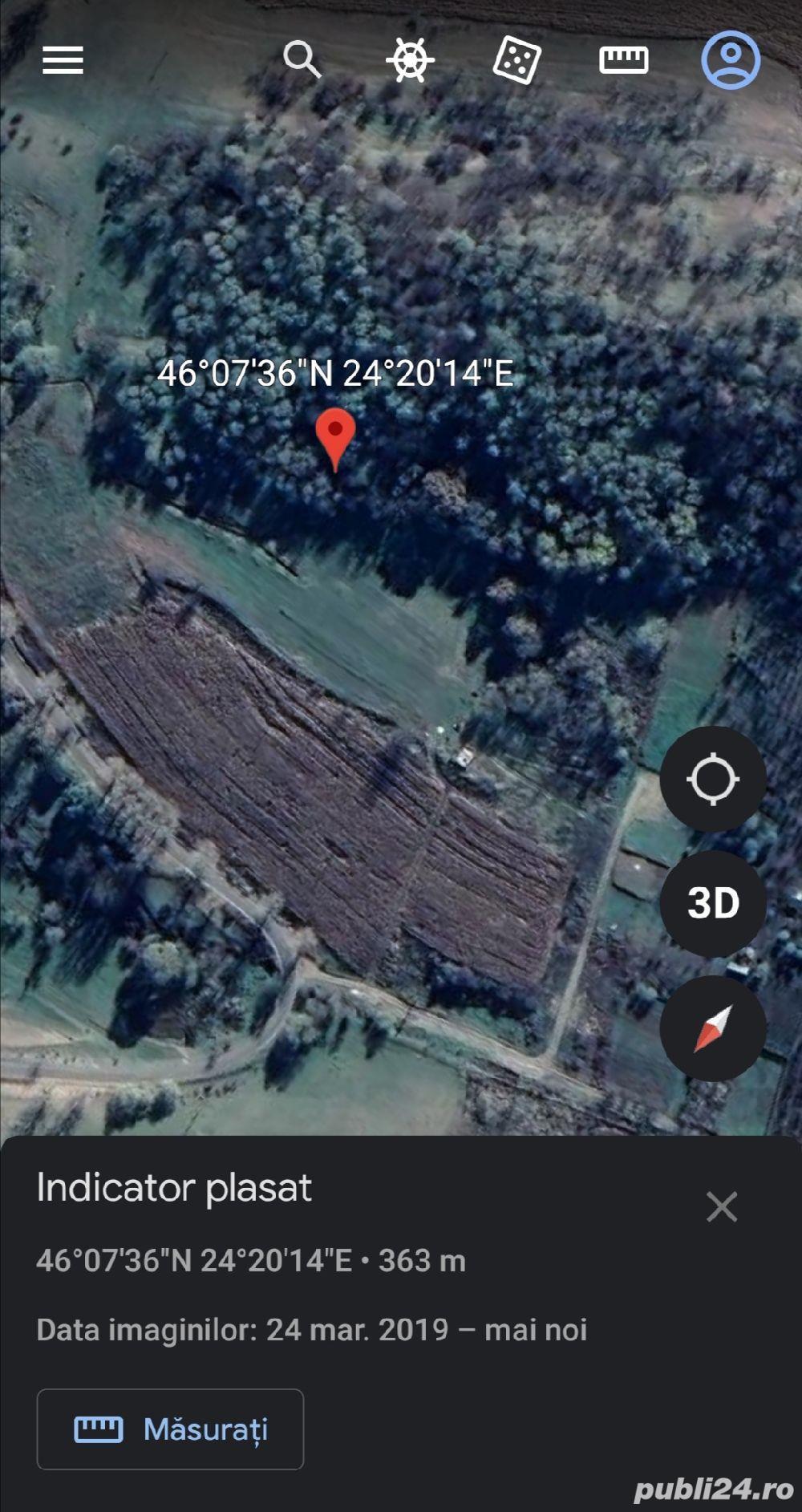Switch to 3D view
Screen dimensions: 802x1512
click(x=712, y=903)
